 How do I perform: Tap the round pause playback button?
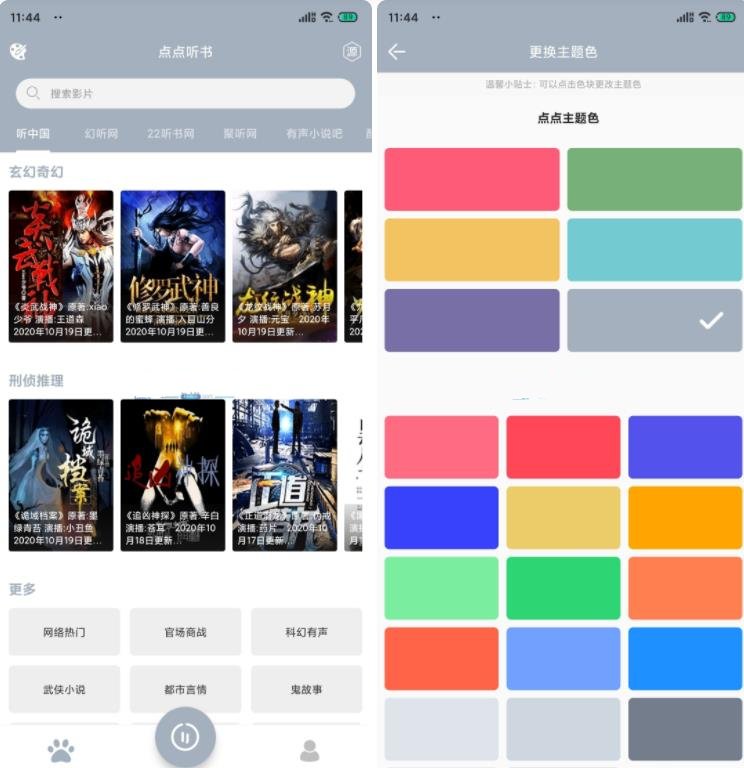pyautogui.click(x=185, y=737)
